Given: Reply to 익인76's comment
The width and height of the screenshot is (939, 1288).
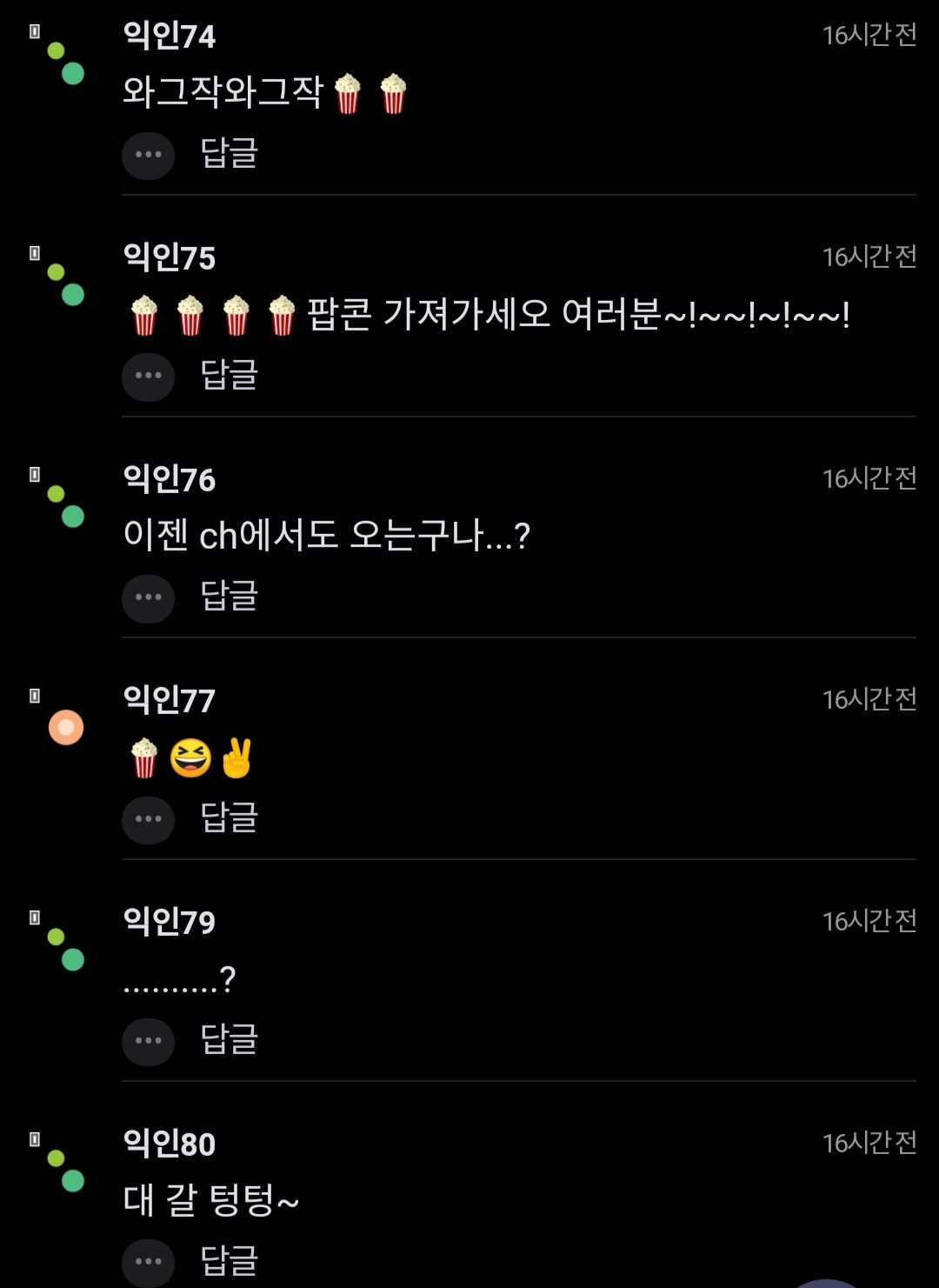Looking at the screenshot, I should tap(229, 597).
